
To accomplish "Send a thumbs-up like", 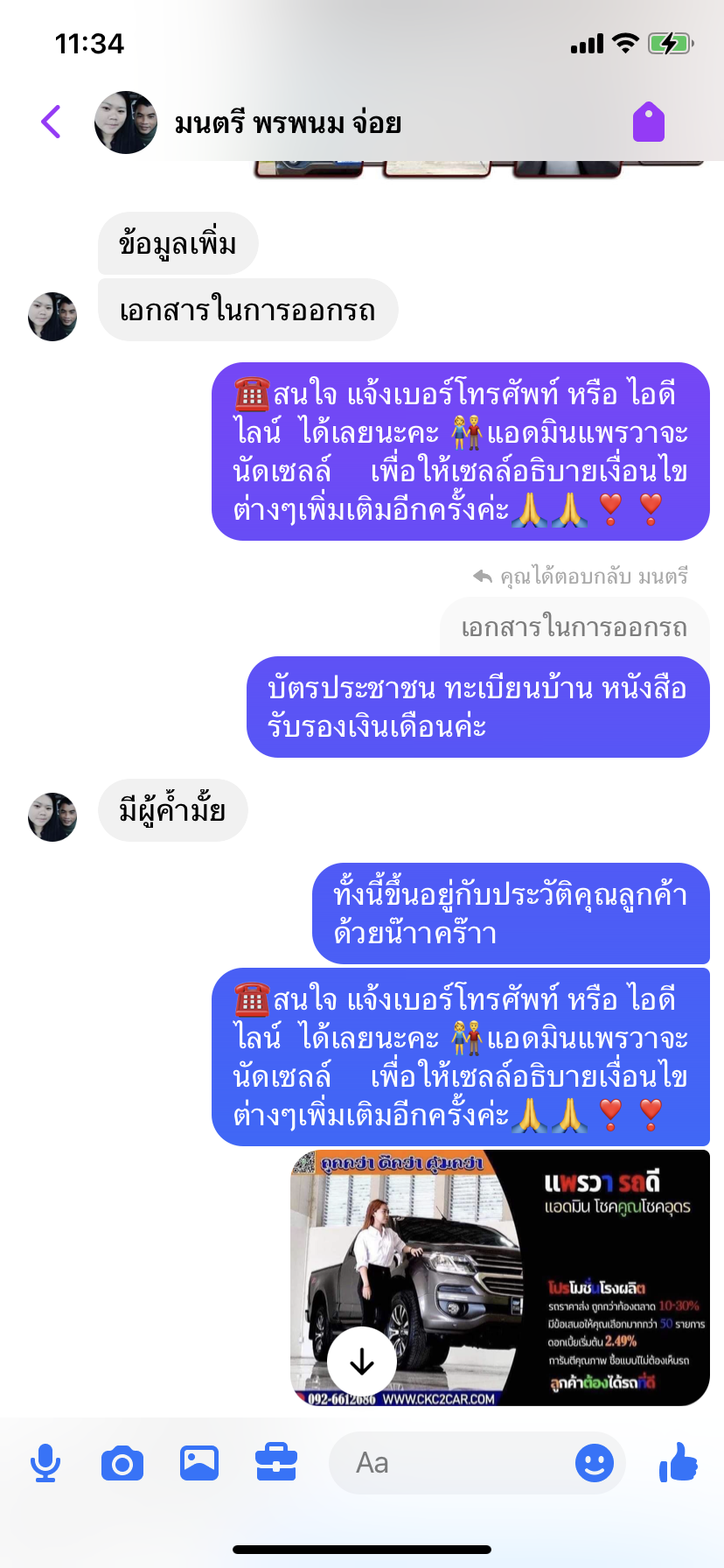I will pyautogui.click(x=679, y=1461).
